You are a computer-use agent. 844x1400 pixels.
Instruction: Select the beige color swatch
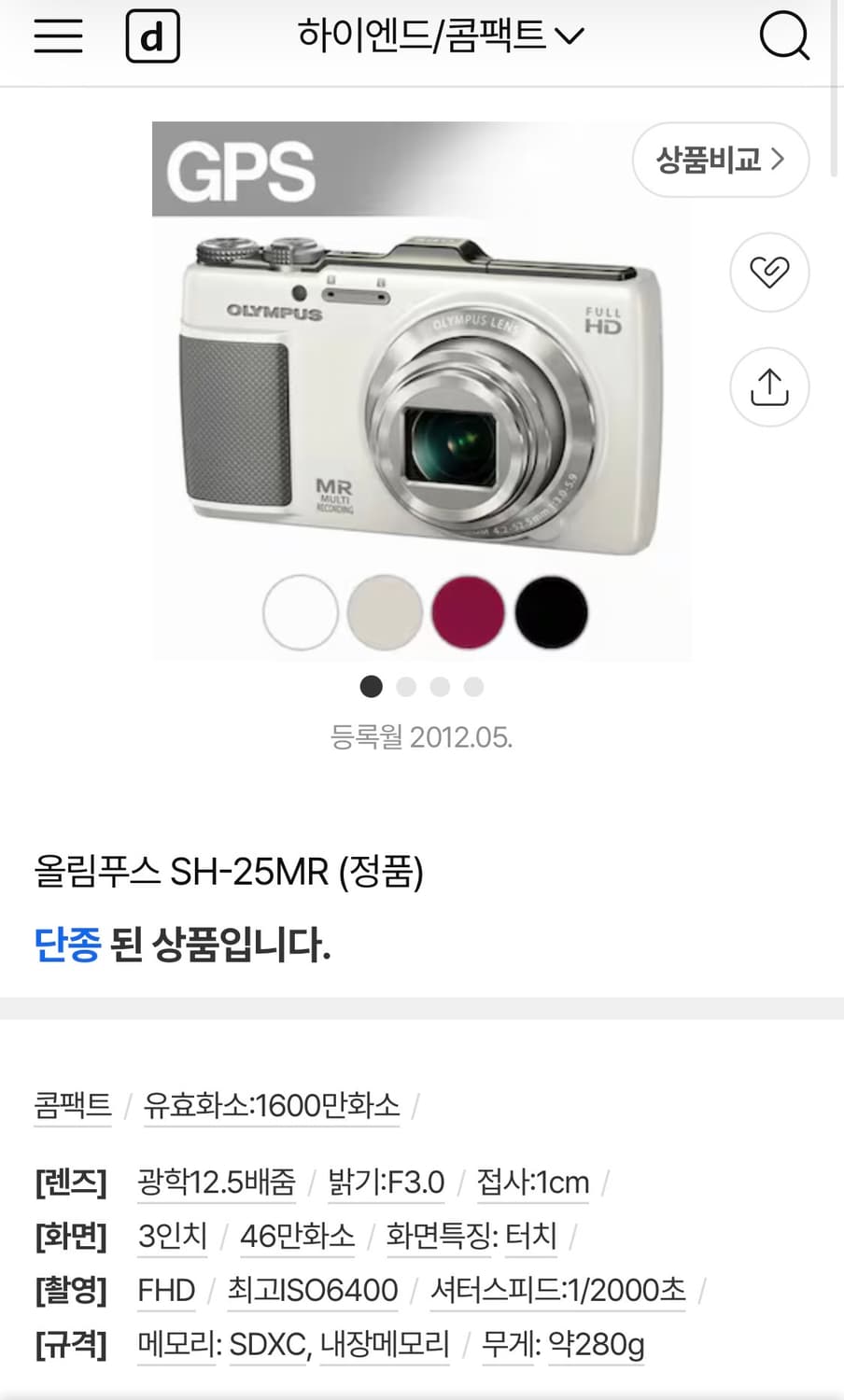click(385, 611)
